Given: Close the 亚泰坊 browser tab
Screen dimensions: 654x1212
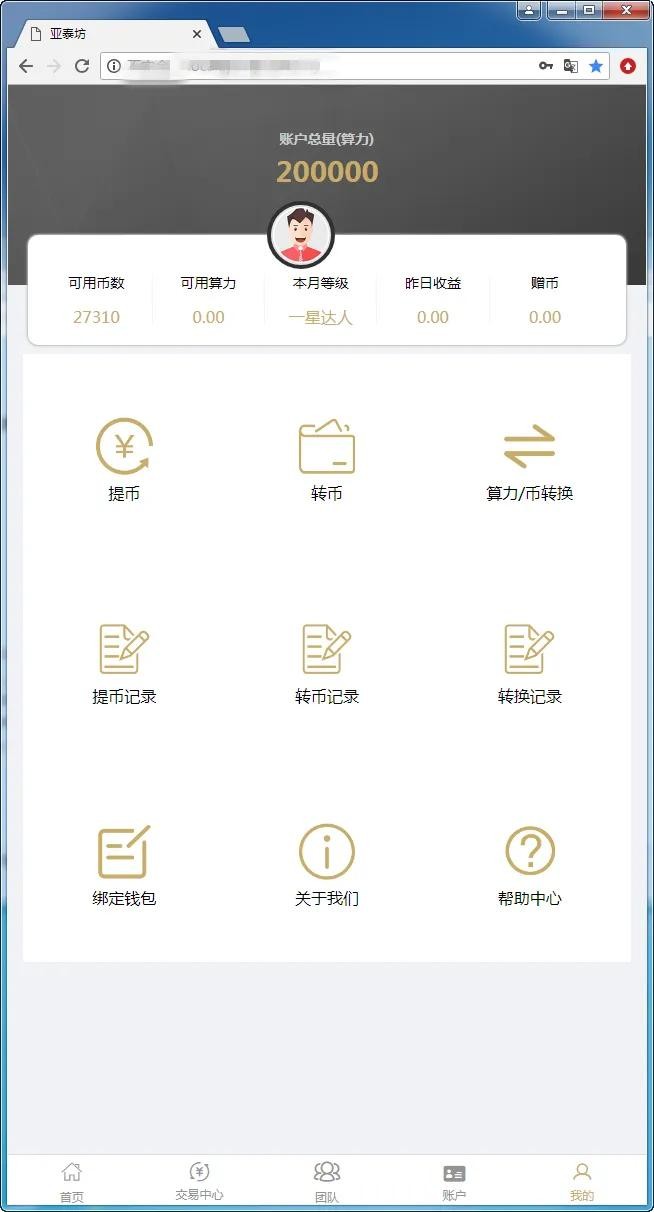Looking at the screenshot, I should 197,34.
